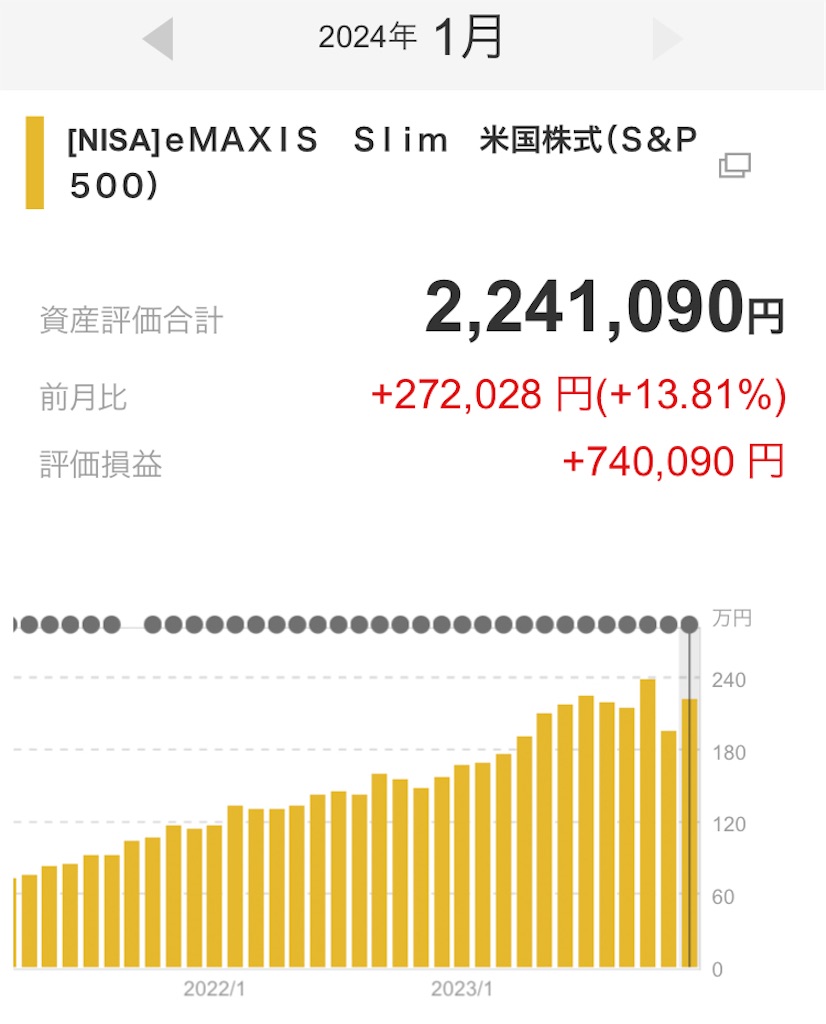Screen dimensions: 826x1024
Task: Expand details for the highlighted January 2024 bar
Action: click(x=690, y=830)
